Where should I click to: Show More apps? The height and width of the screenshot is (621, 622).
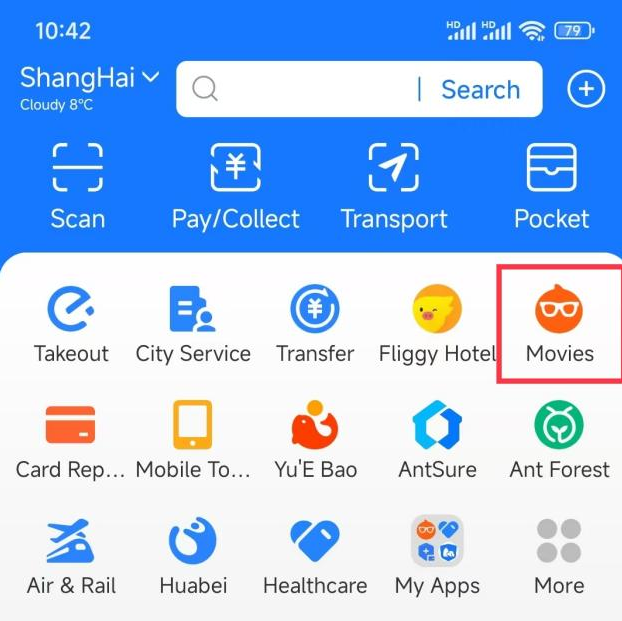(559, 557)
